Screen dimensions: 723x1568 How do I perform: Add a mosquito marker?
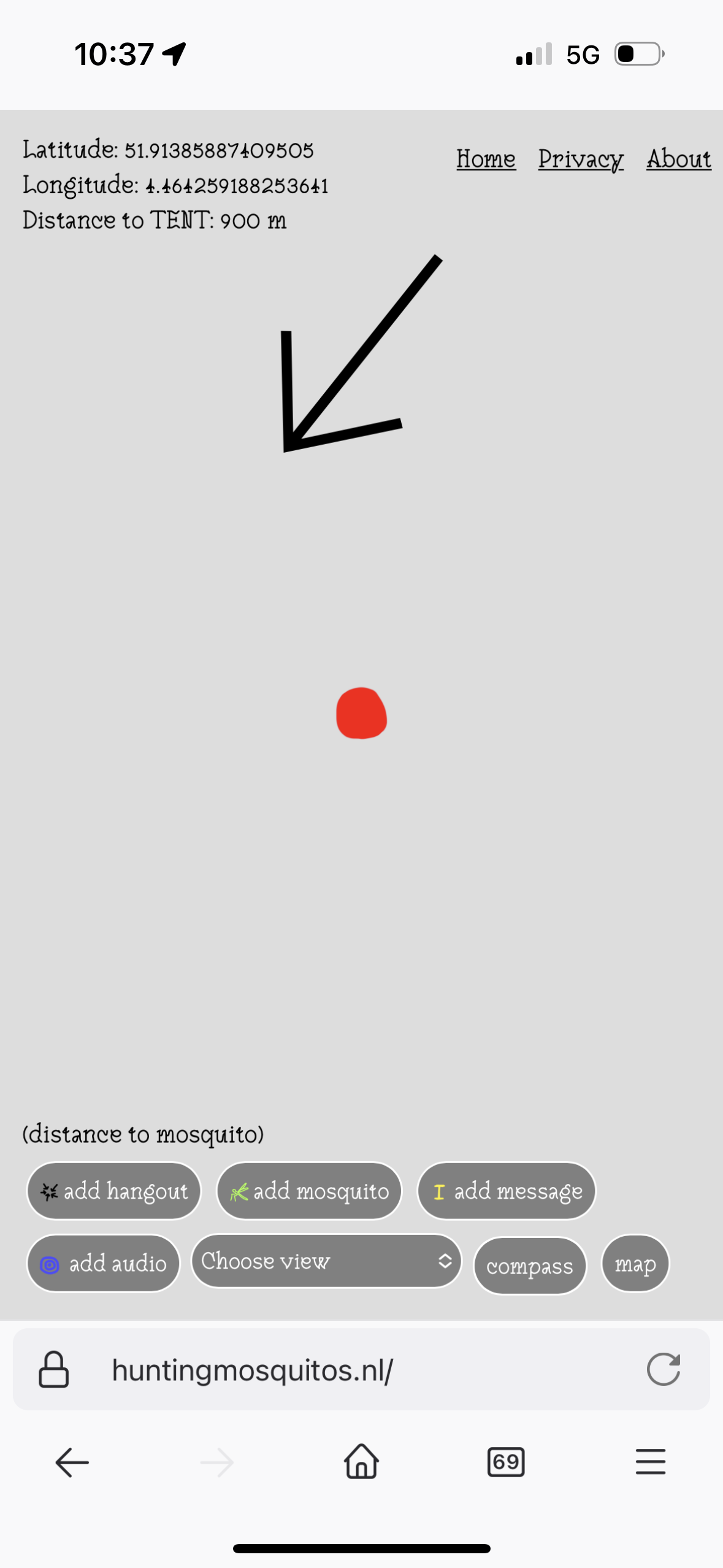tap(310, 1191)
